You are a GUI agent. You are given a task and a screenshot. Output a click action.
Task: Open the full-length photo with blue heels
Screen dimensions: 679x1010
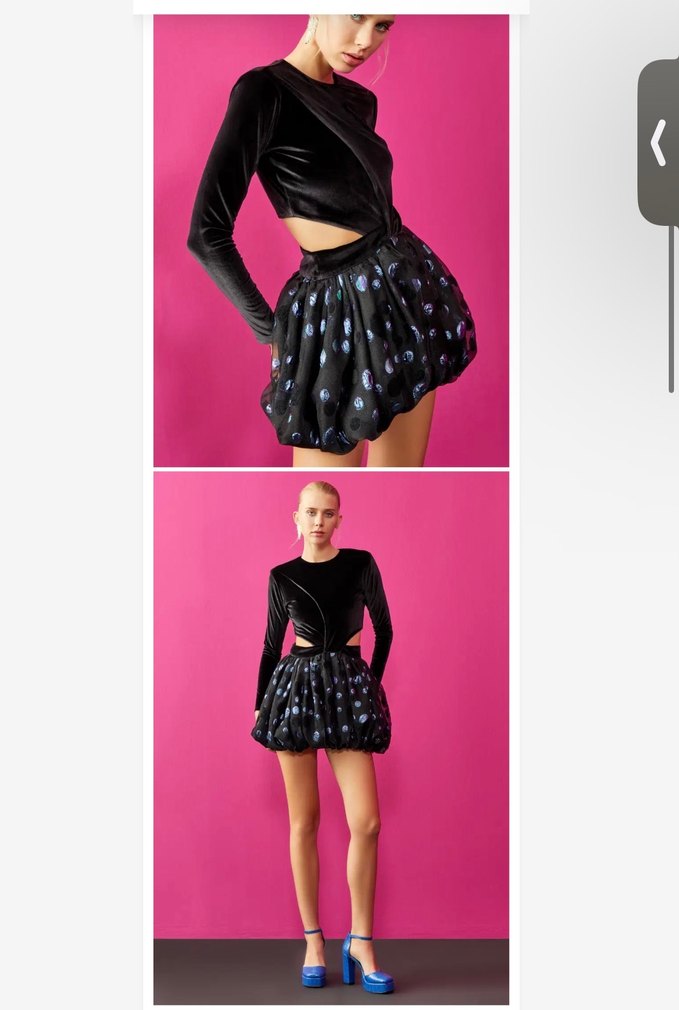[x=331, y=737]
